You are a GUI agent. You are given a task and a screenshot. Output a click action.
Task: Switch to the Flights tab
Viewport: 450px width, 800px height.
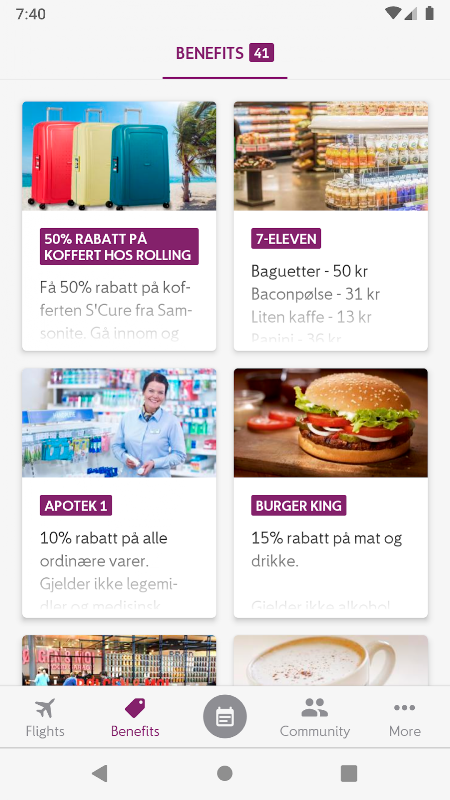coord(45,718)
